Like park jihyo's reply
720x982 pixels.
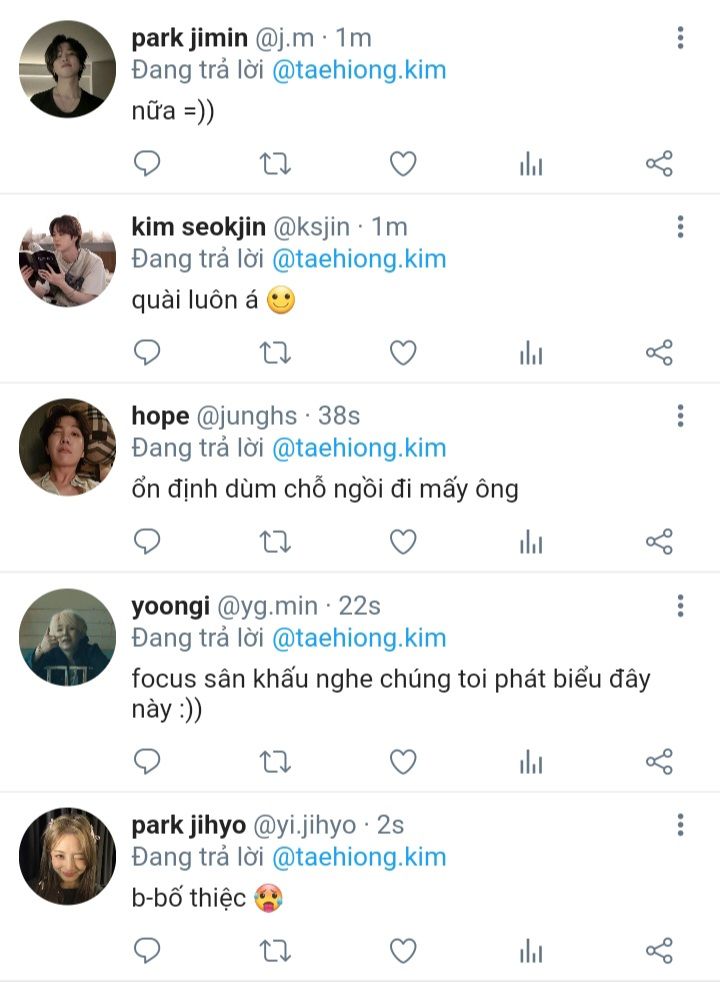[x=402, y=950]
